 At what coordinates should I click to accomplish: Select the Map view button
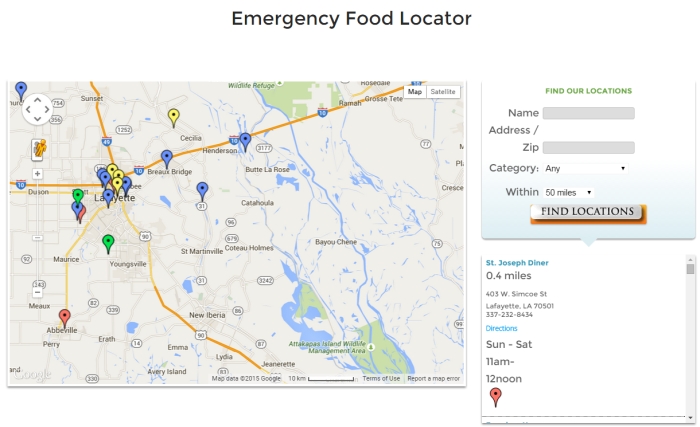[x=414, y=91]
